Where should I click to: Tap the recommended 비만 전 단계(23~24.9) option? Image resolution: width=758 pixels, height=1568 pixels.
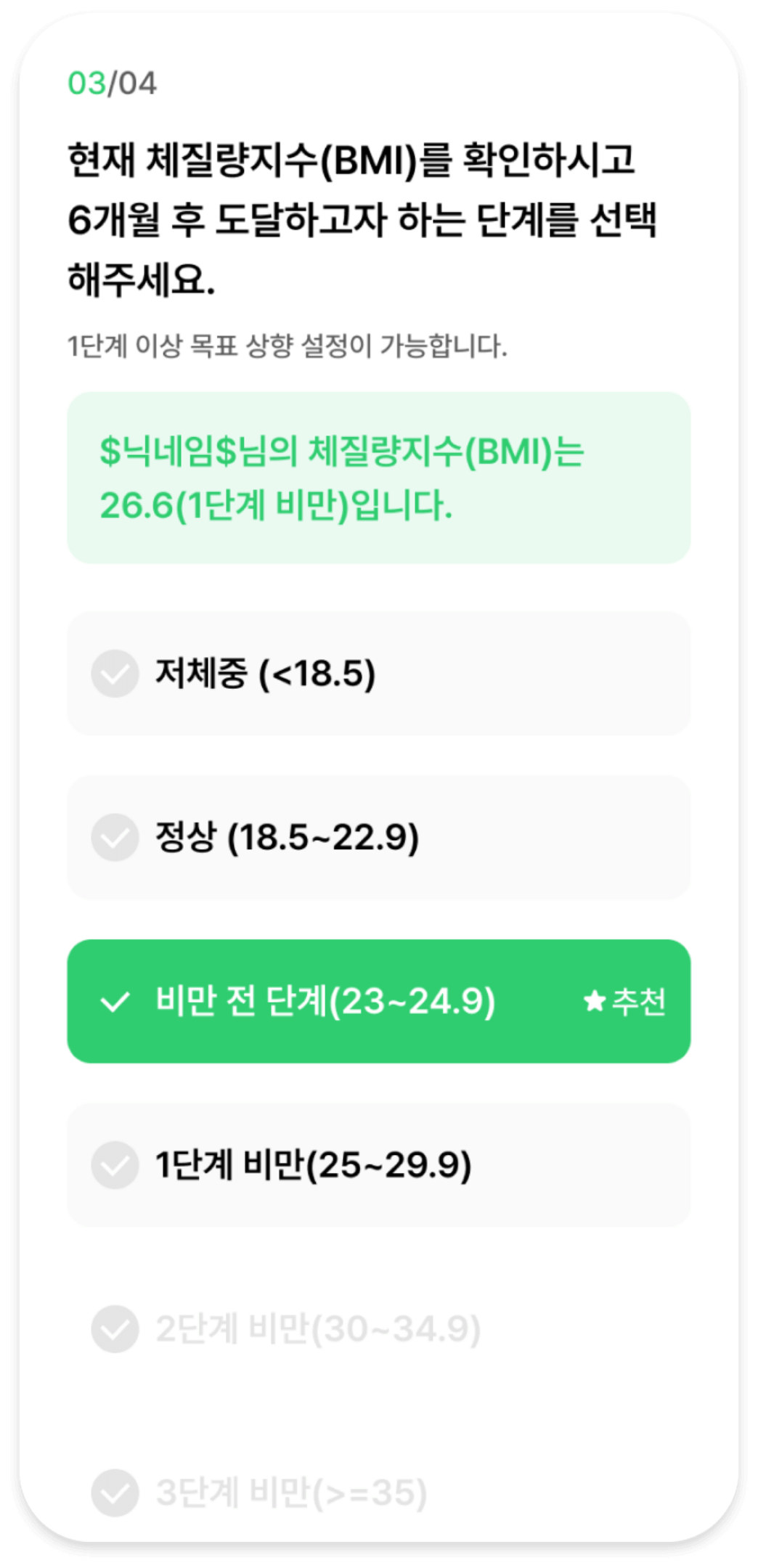pyautogui.click(x=378, y=1001)
